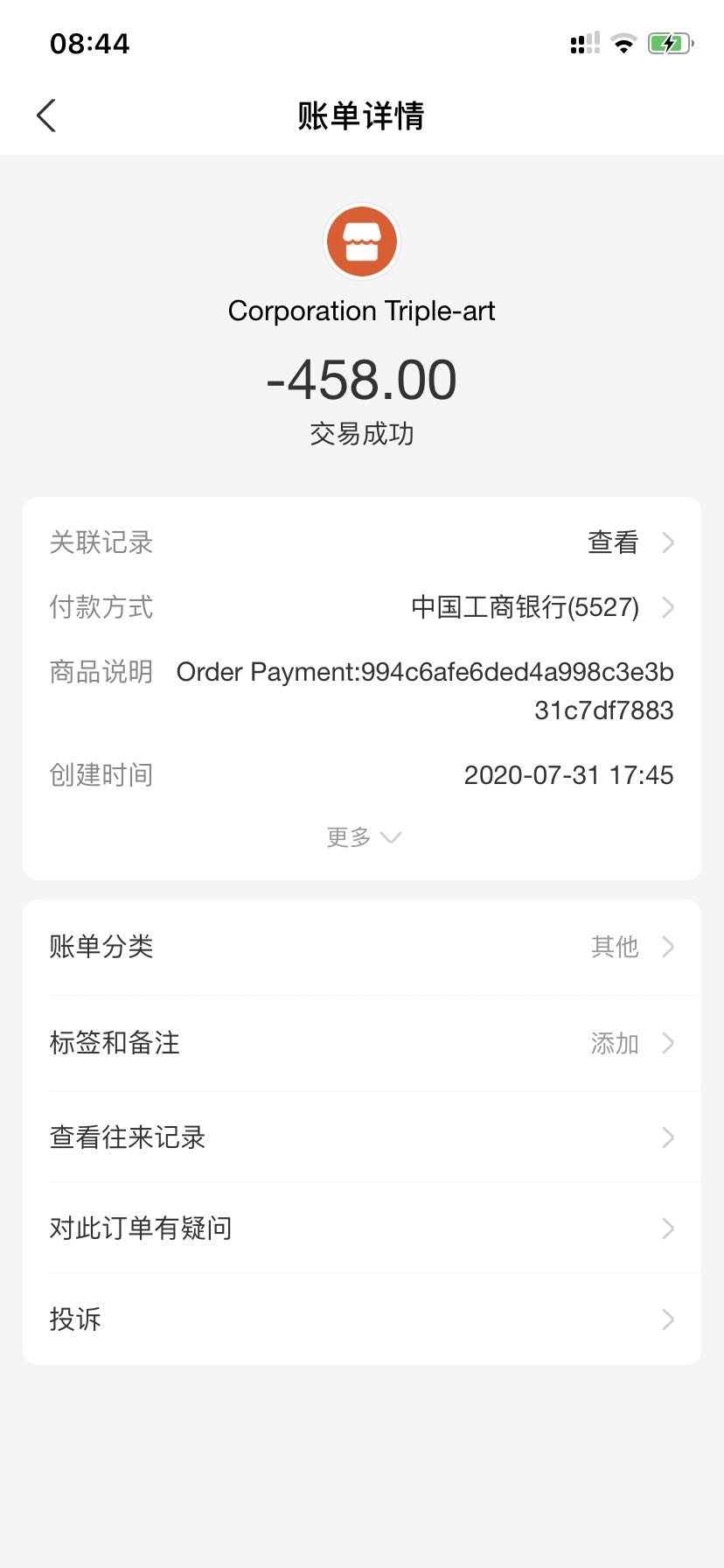The height and width of the screenshot is (1568, 724).
Task: Select 对此订单有疑问 for order help
Action: click(x=362, y=1228)
